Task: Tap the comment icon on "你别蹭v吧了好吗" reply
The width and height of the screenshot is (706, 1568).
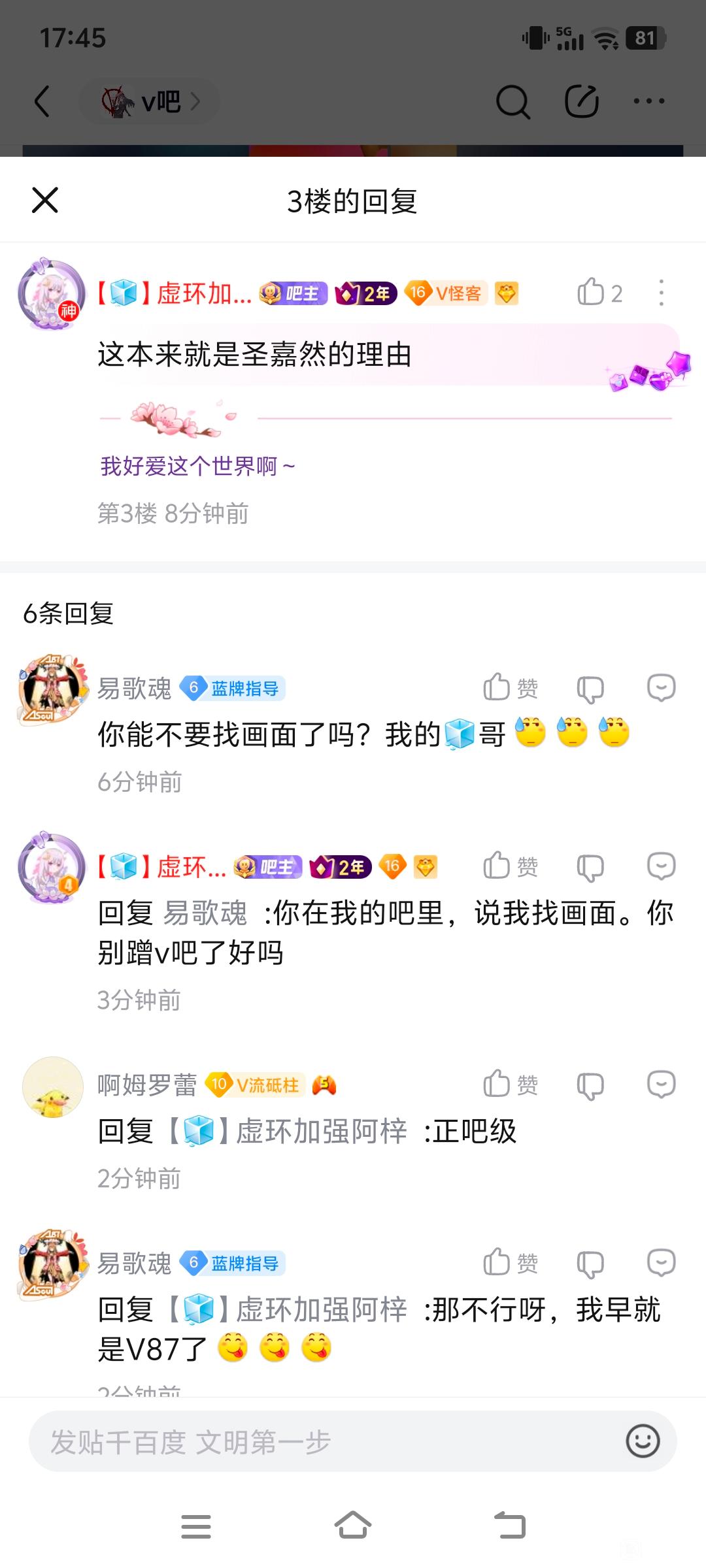Action: (661, 866)
